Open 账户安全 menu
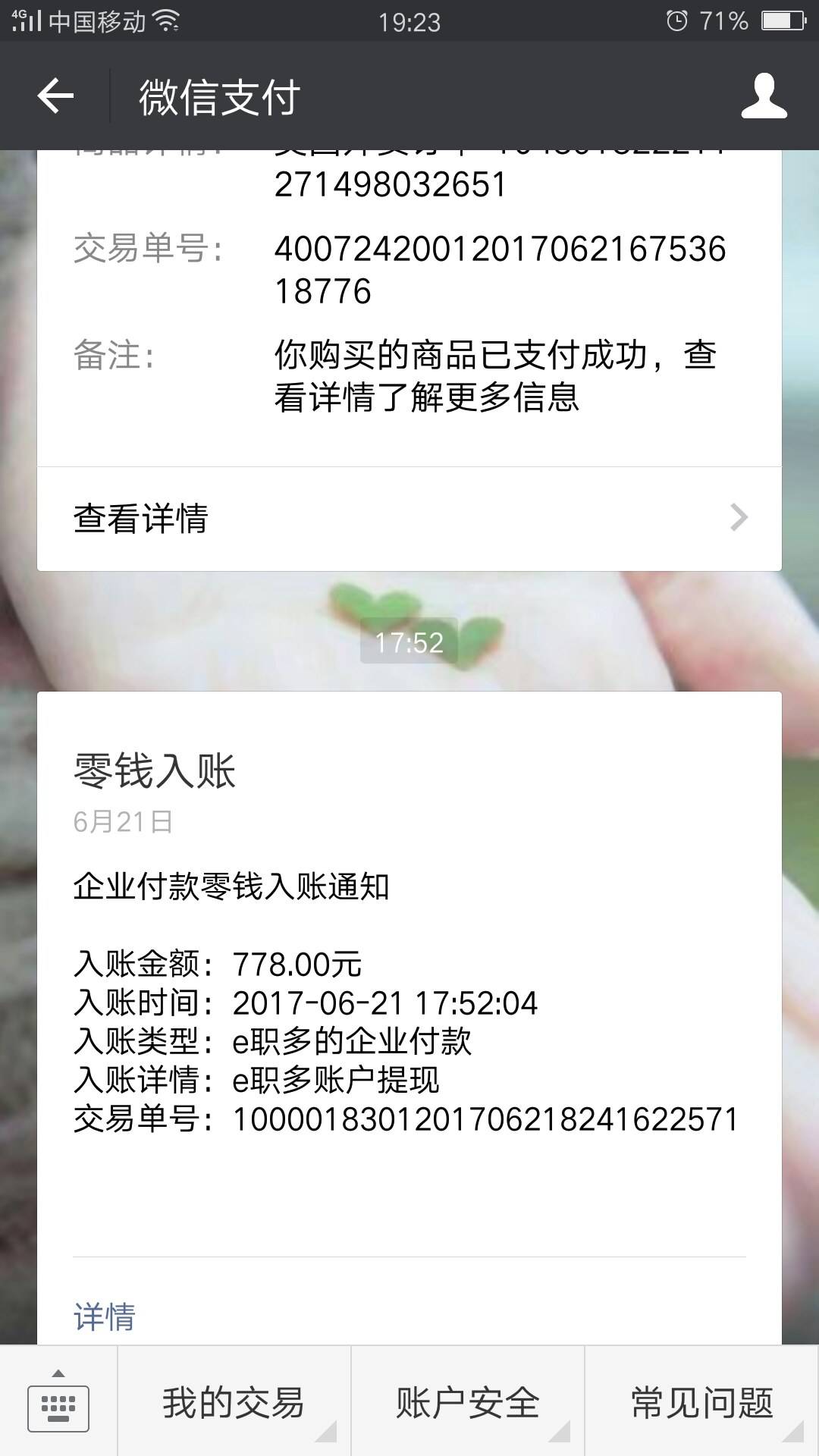This screenshot has height=1456, width=819. point(467,1403)
